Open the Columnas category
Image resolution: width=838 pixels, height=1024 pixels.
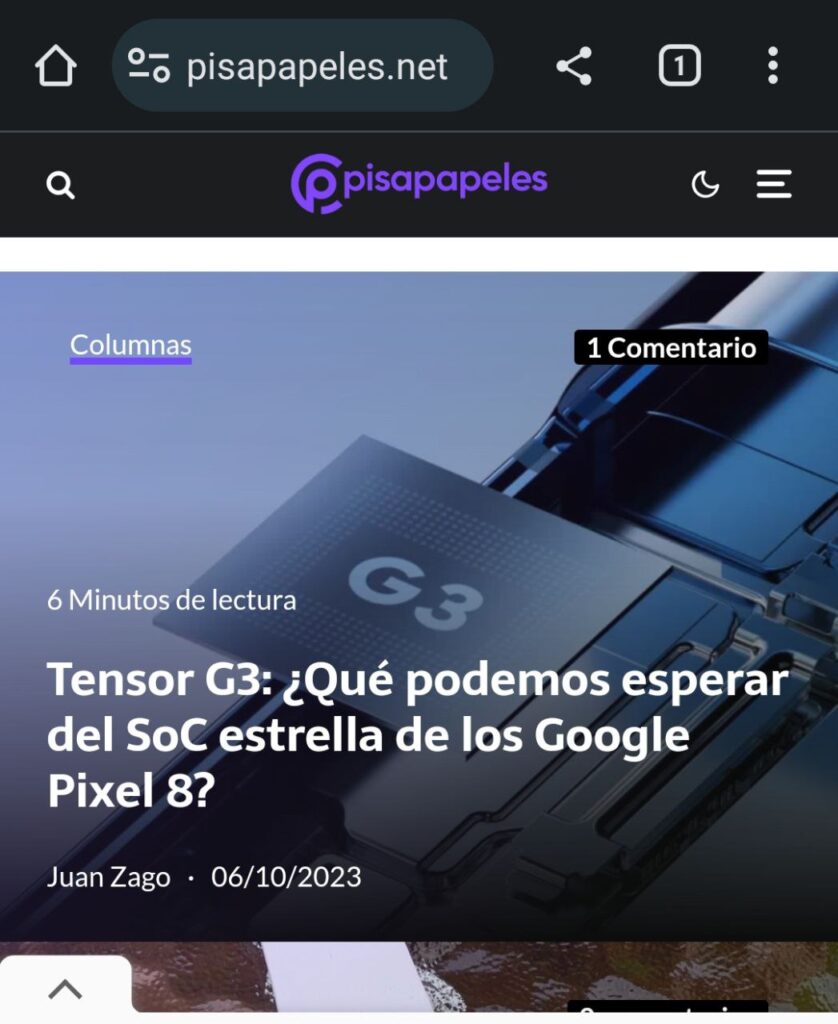[130, 345]
